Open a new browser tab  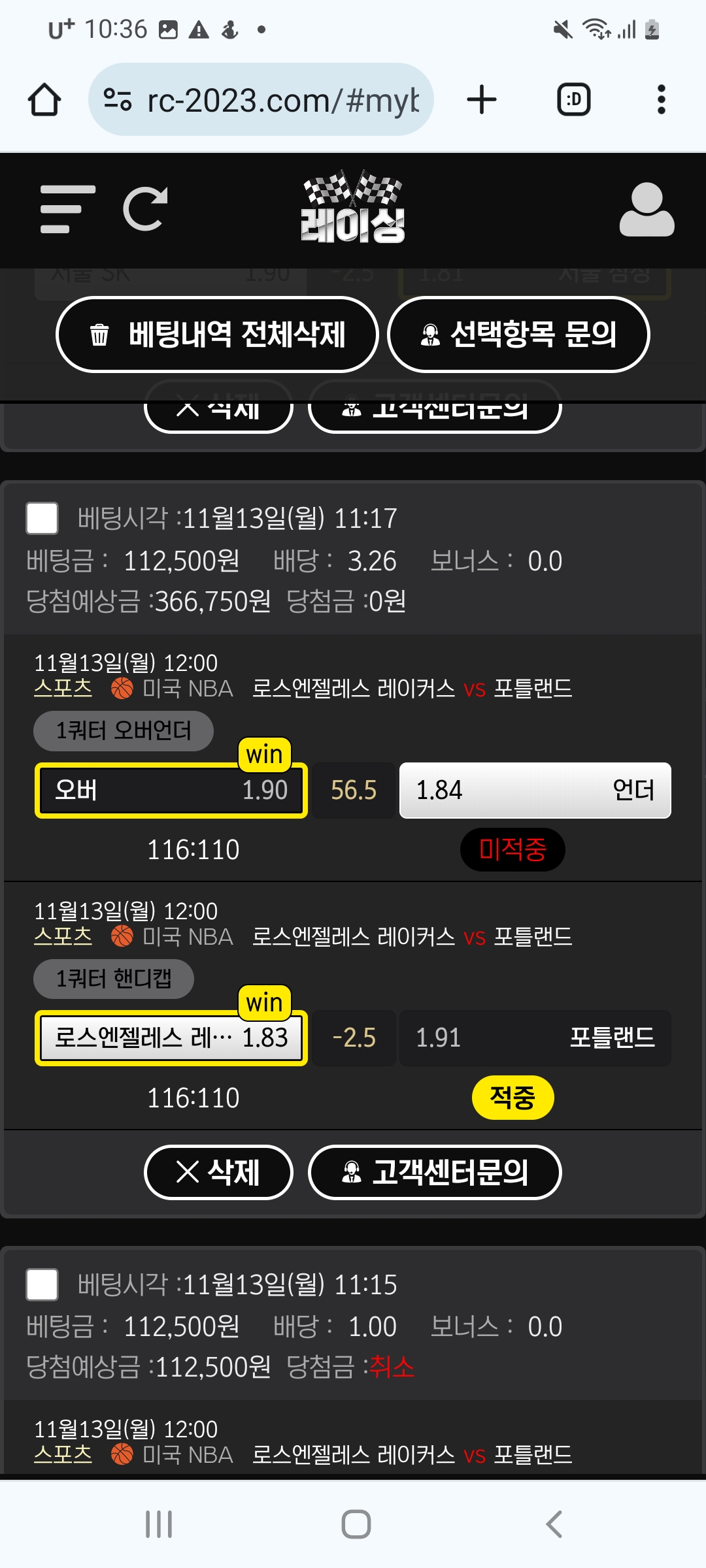[x=482, y=100]
